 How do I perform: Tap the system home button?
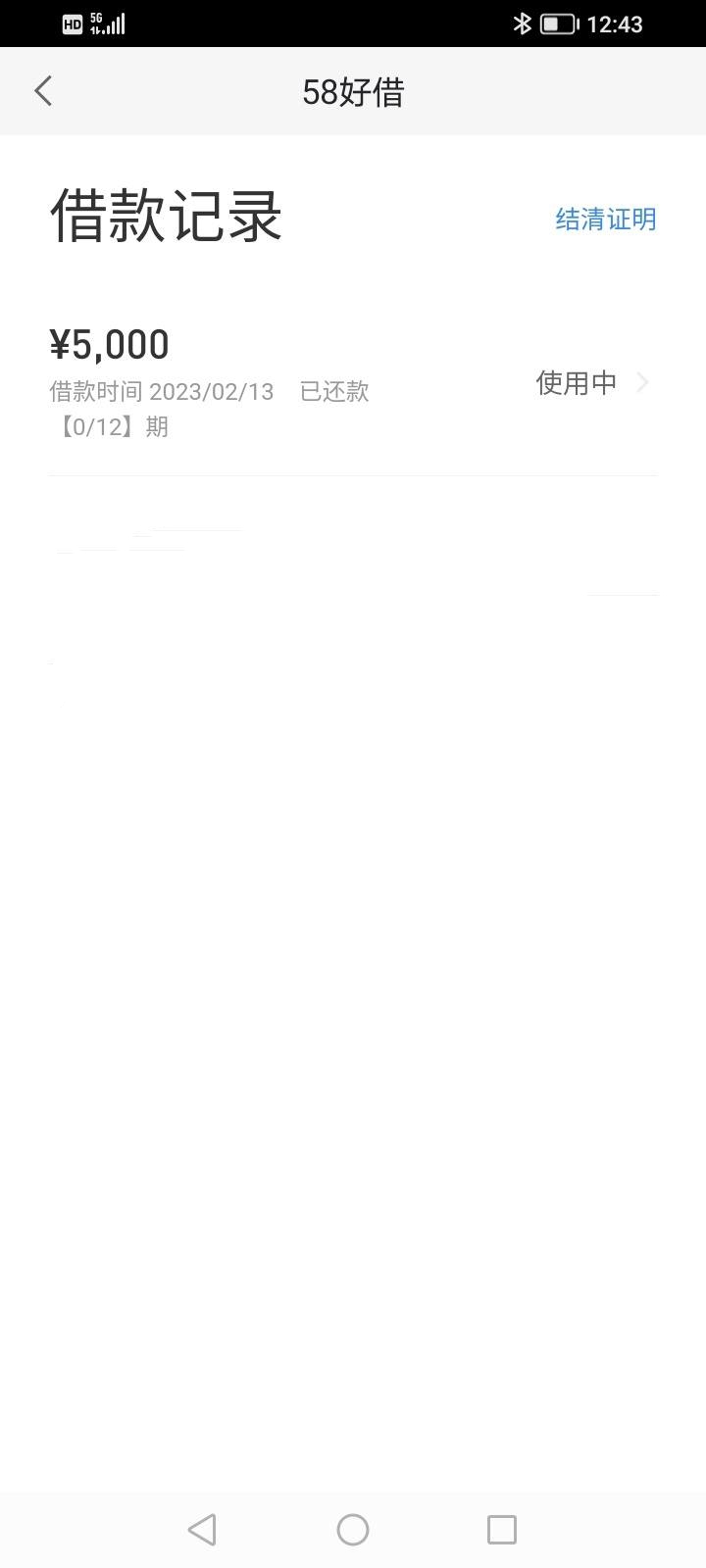tap(353, 1529)
